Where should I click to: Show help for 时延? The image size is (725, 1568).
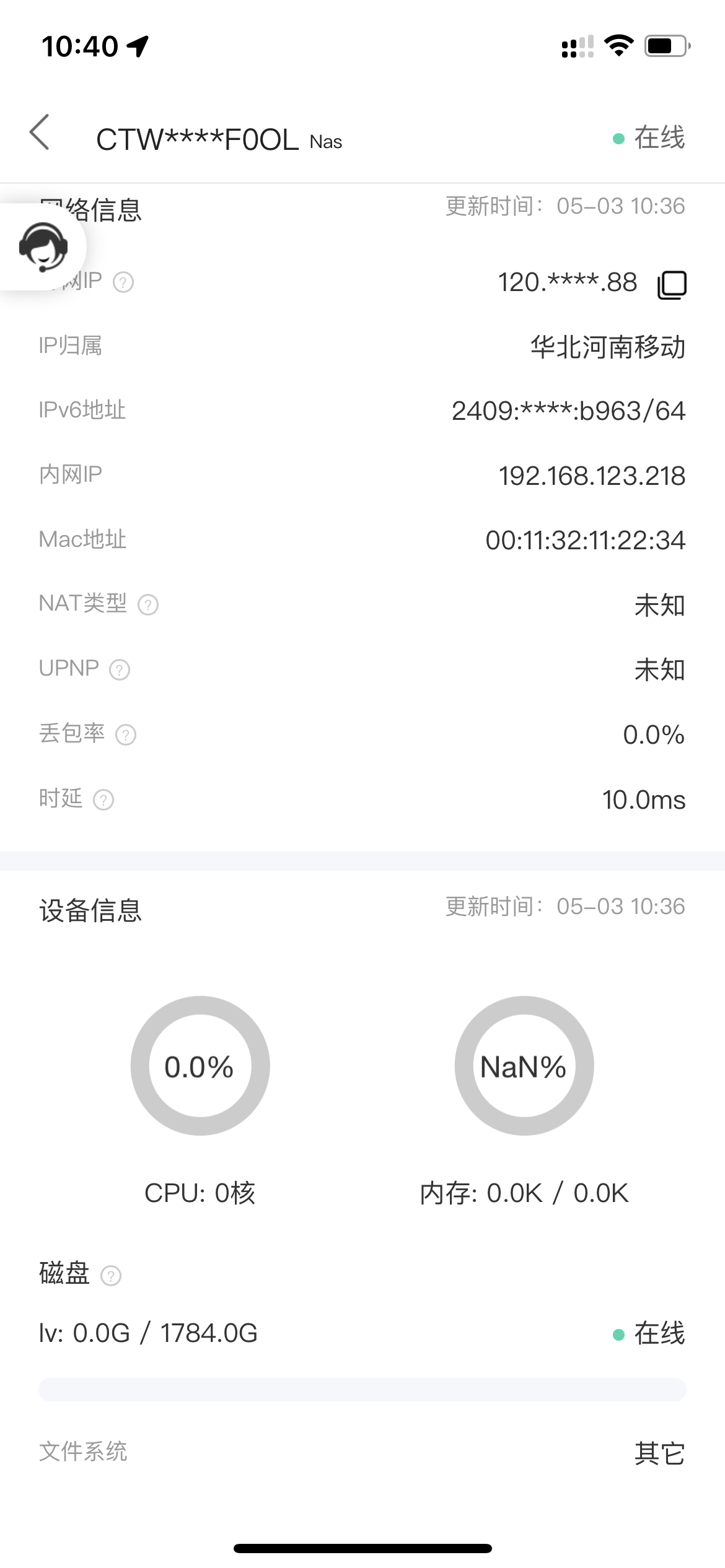tap(103, 799)
